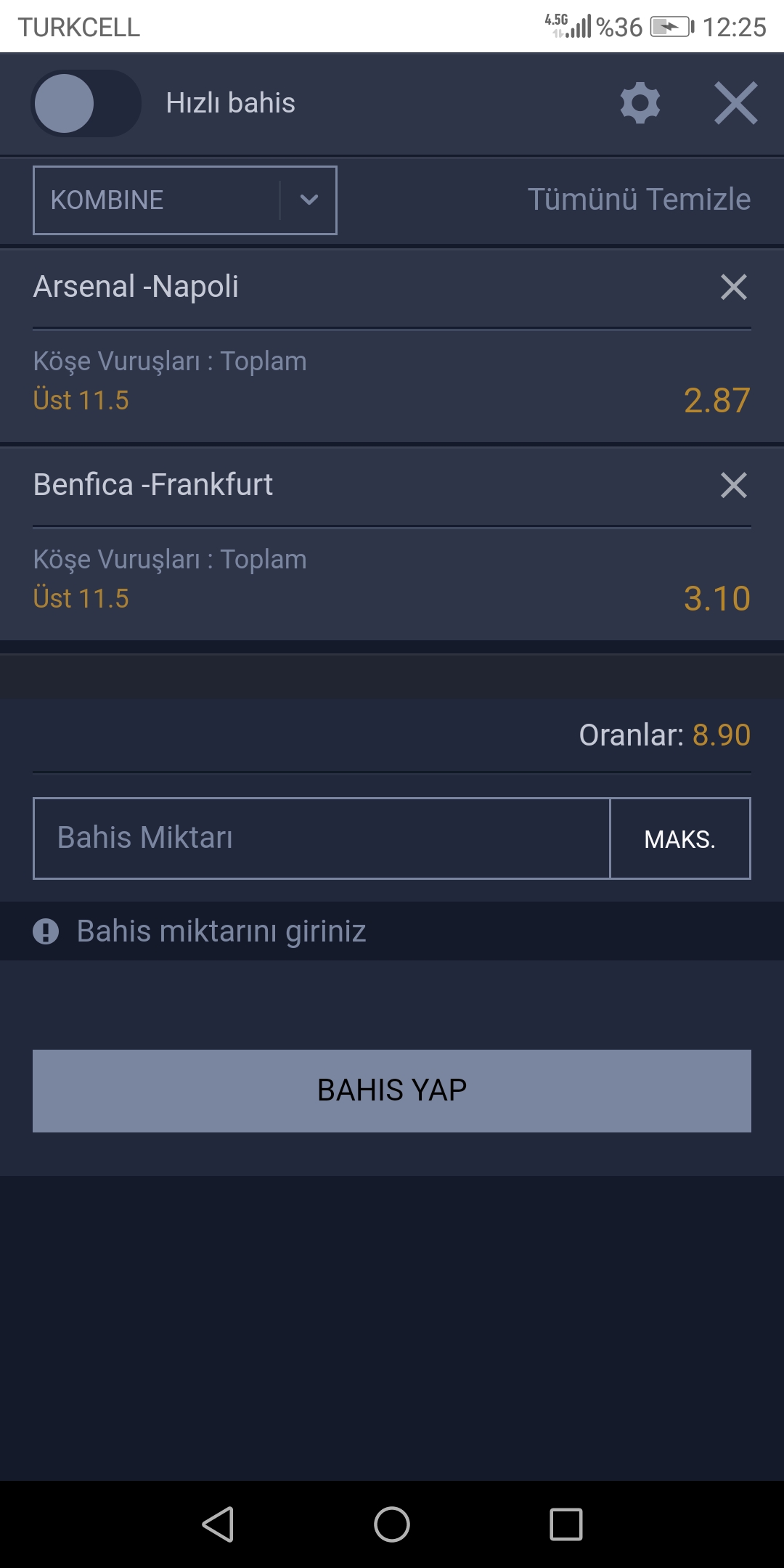Close the bet slip panel
The height and width of the screenshot is (1568, 784).
pyautogui.click(x=735, y=103)
